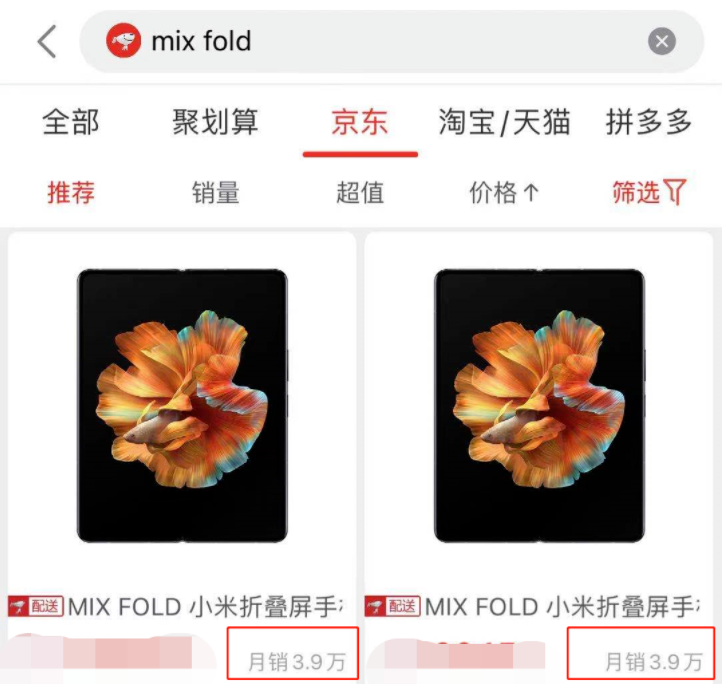Clear the search text
722x684 pixels.
tap(661, 42)
